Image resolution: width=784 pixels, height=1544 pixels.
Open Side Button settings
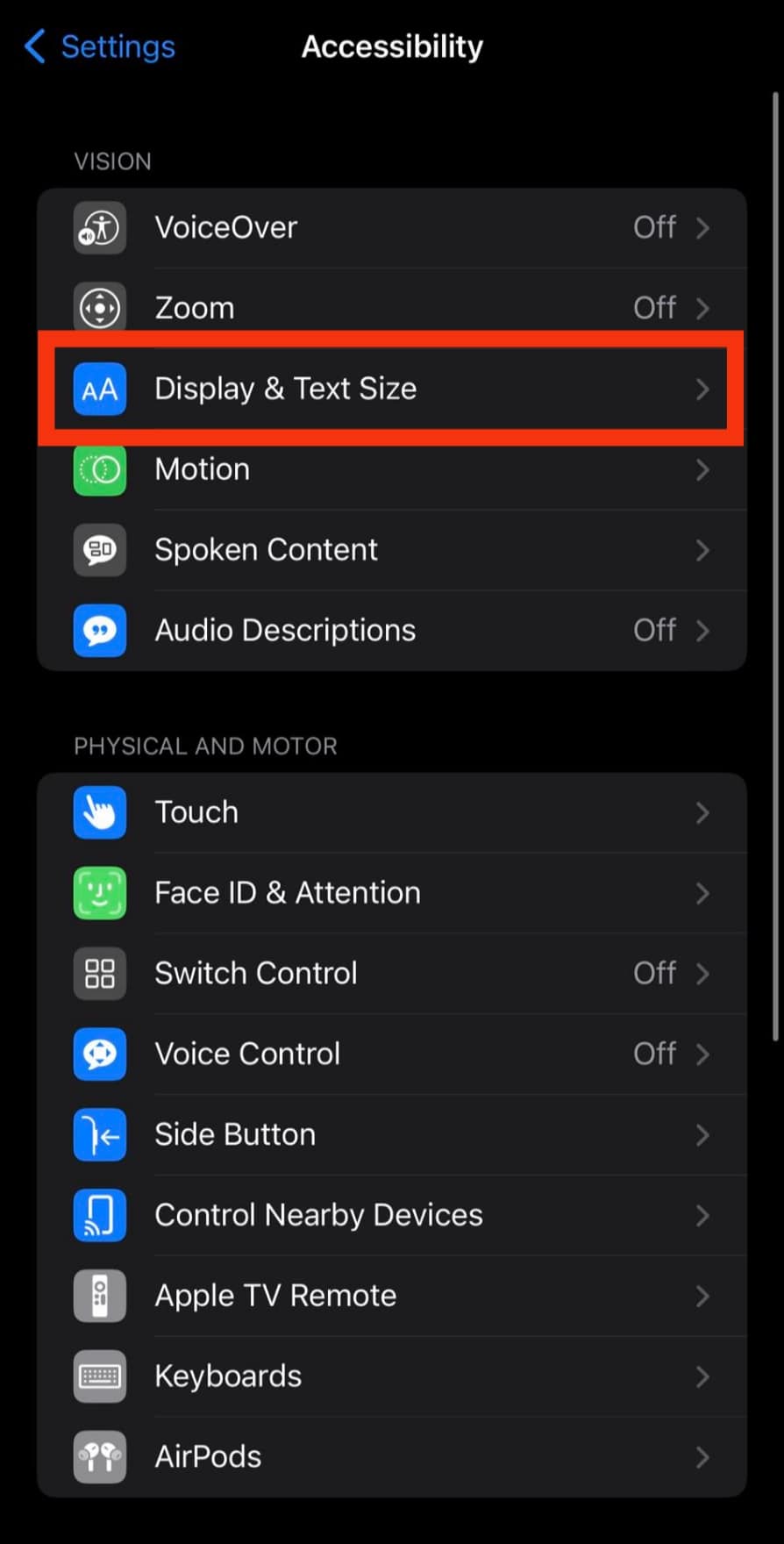[x=391, y=1135]
